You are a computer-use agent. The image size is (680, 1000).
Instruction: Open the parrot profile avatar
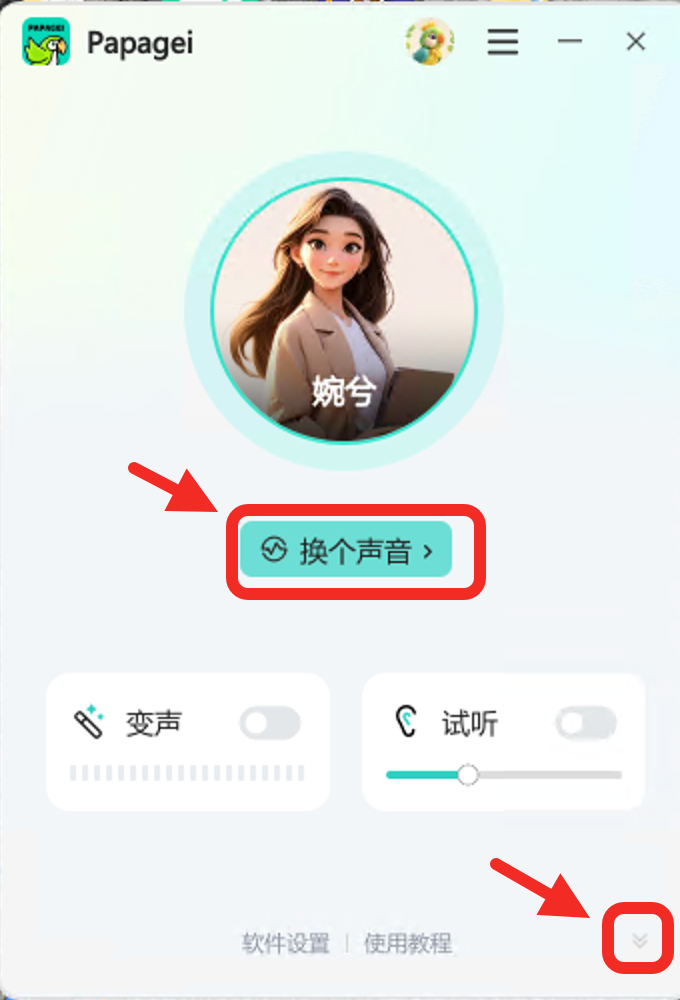click(430, 42)
